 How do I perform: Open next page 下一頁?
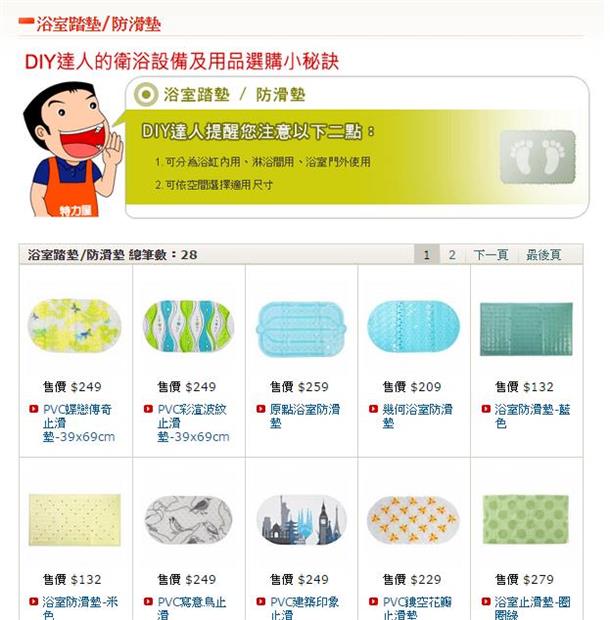(x=491, y=255)
